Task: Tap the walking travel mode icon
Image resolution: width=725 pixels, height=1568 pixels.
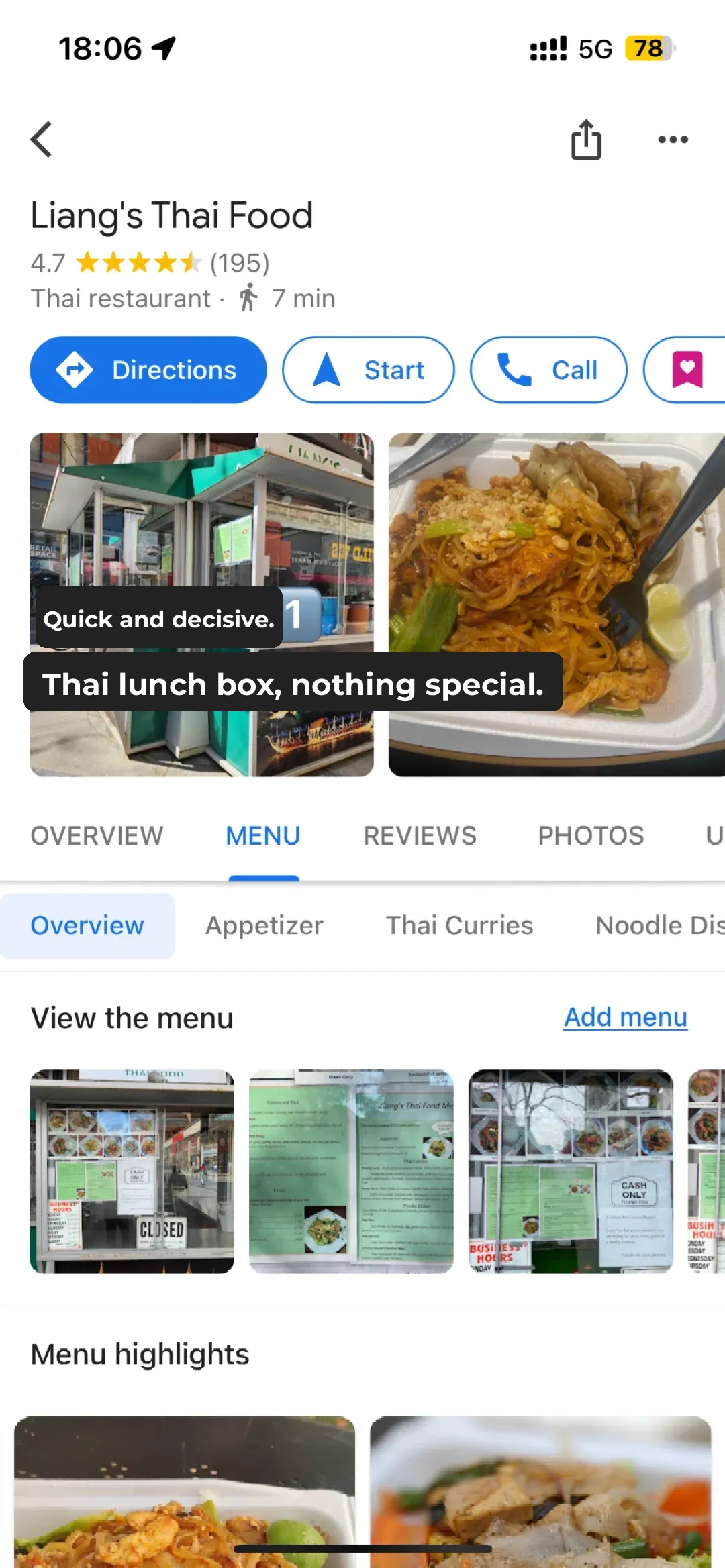Action: coord(248,297)
